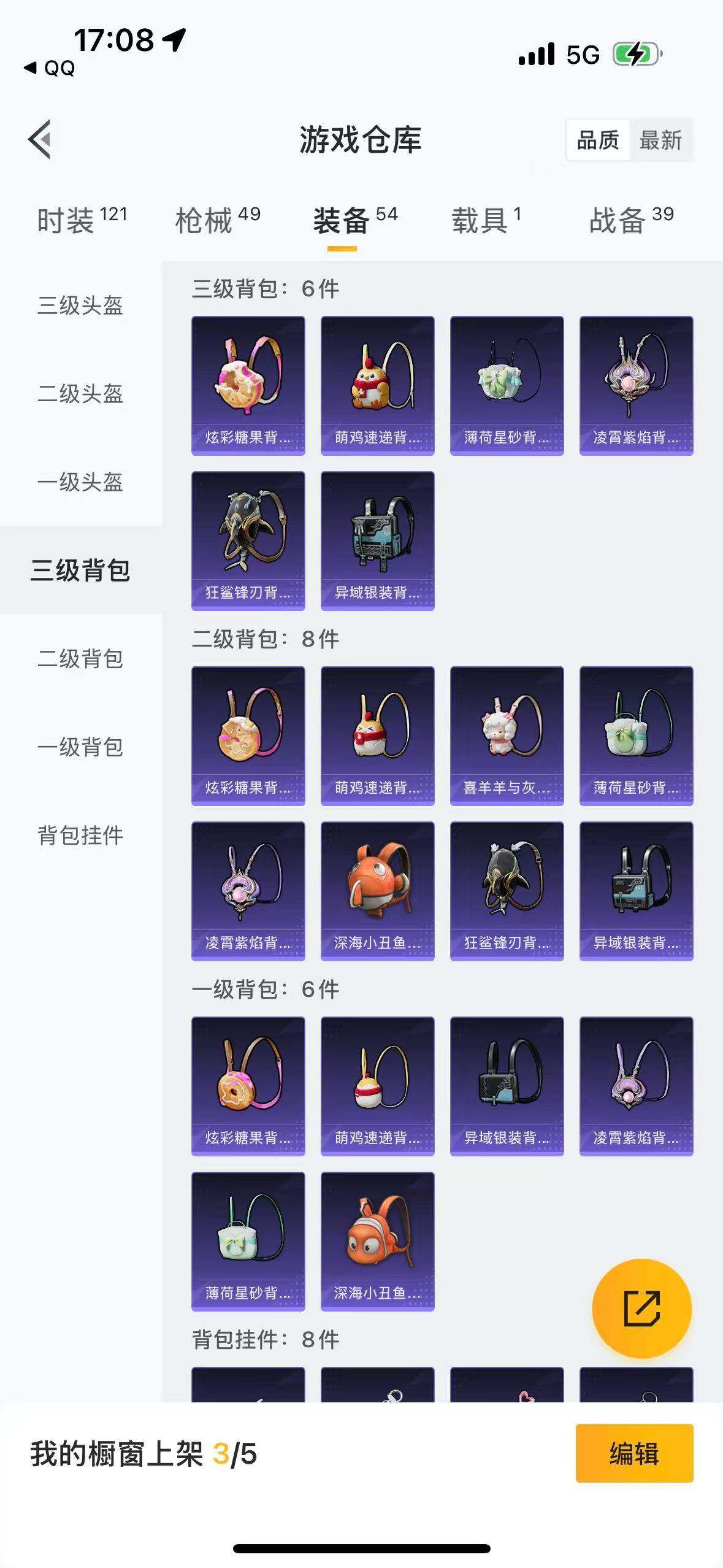
Task: Select the 品质 sort option
Action: (598, 140)
